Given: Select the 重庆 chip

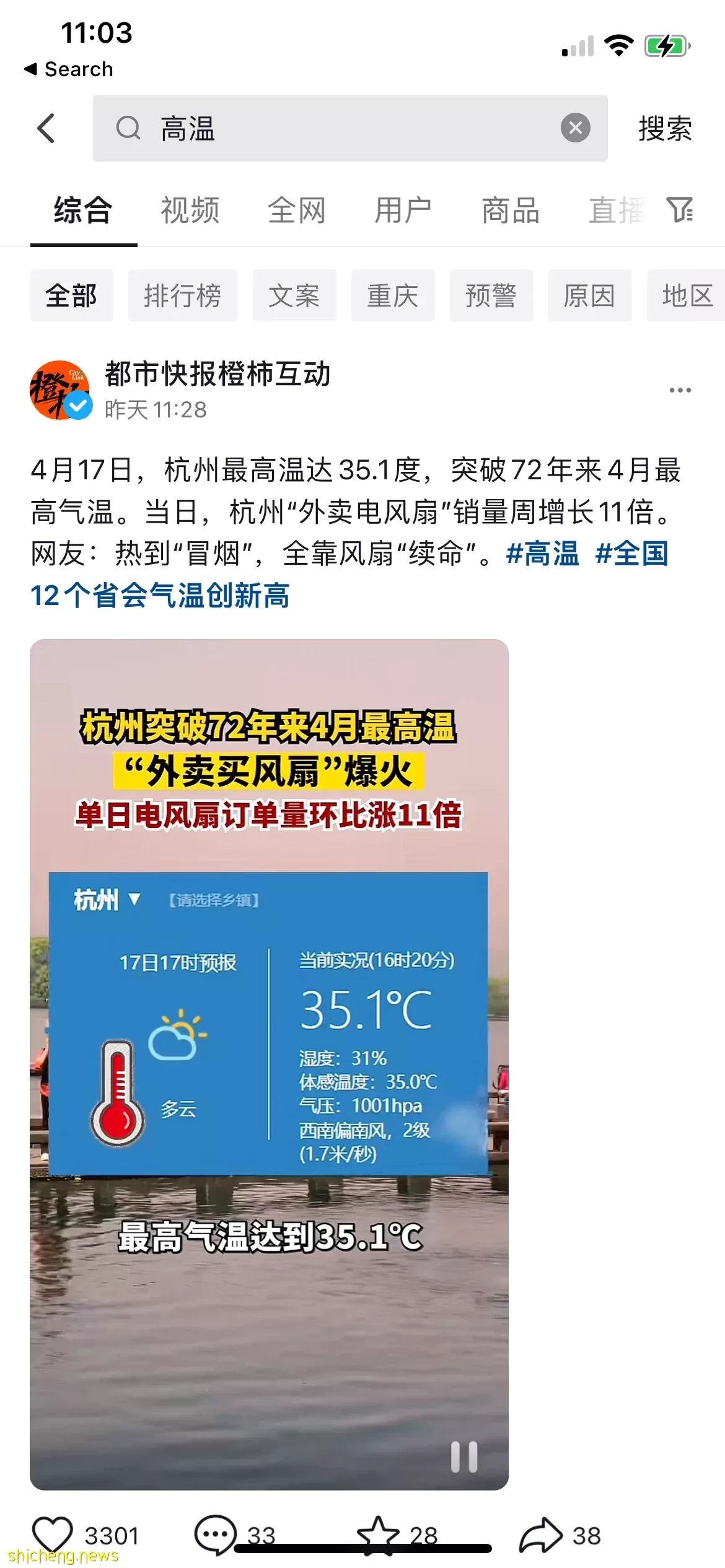Looking at the screenshot, I should [x=393, y=295].
